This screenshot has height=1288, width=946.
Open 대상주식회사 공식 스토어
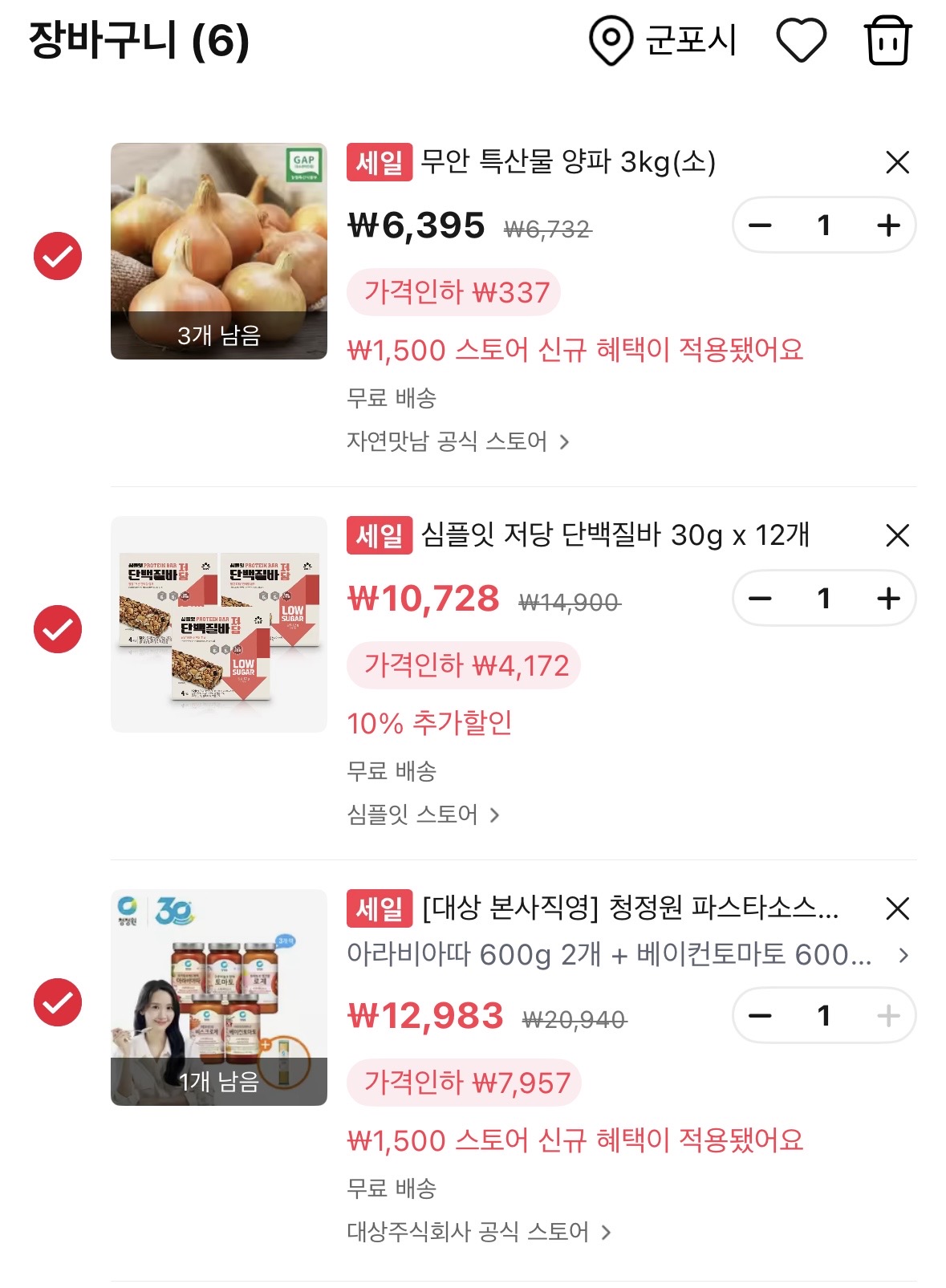point(478,1232)
